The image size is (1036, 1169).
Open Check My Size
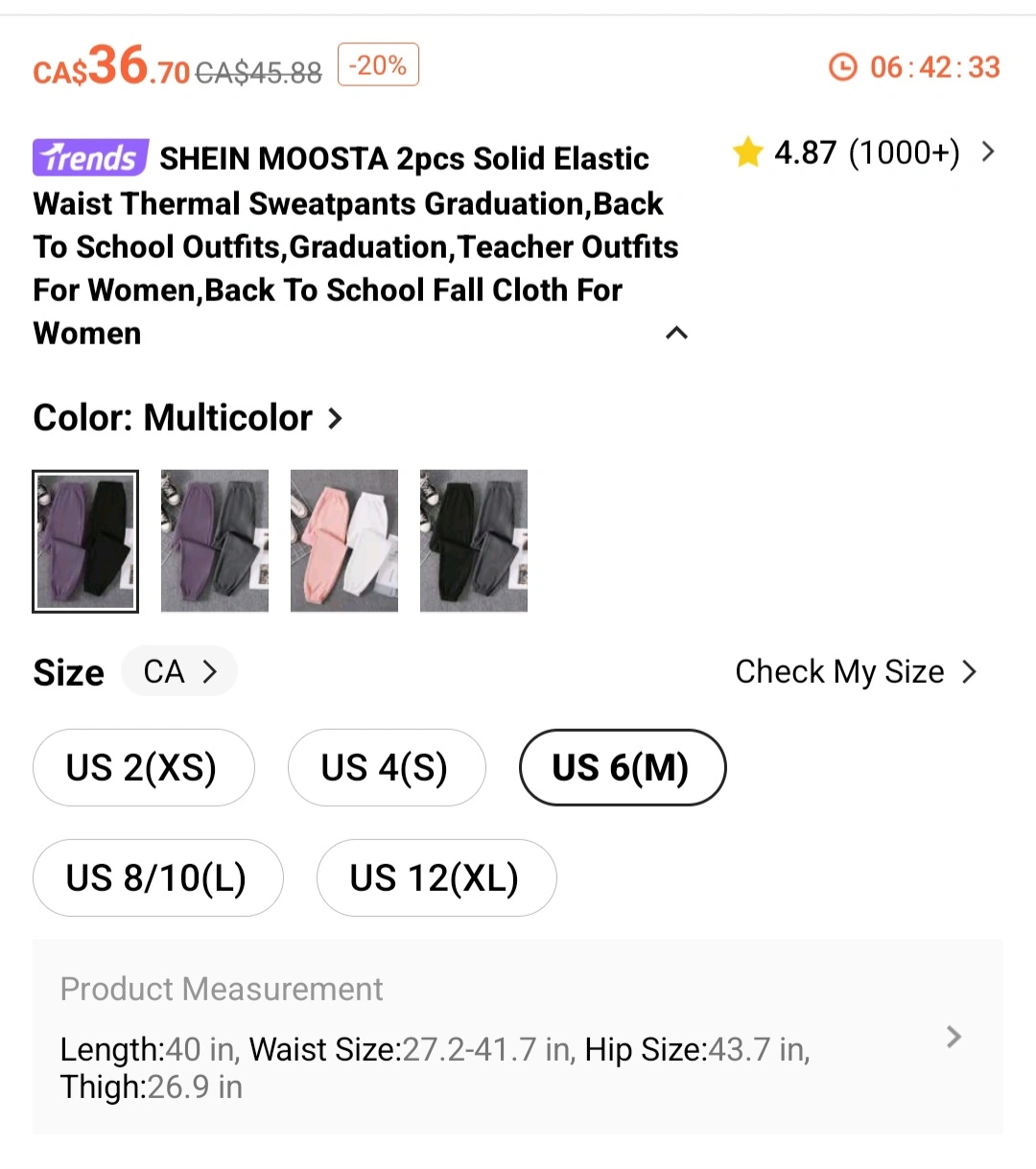[x=855, y=671]
